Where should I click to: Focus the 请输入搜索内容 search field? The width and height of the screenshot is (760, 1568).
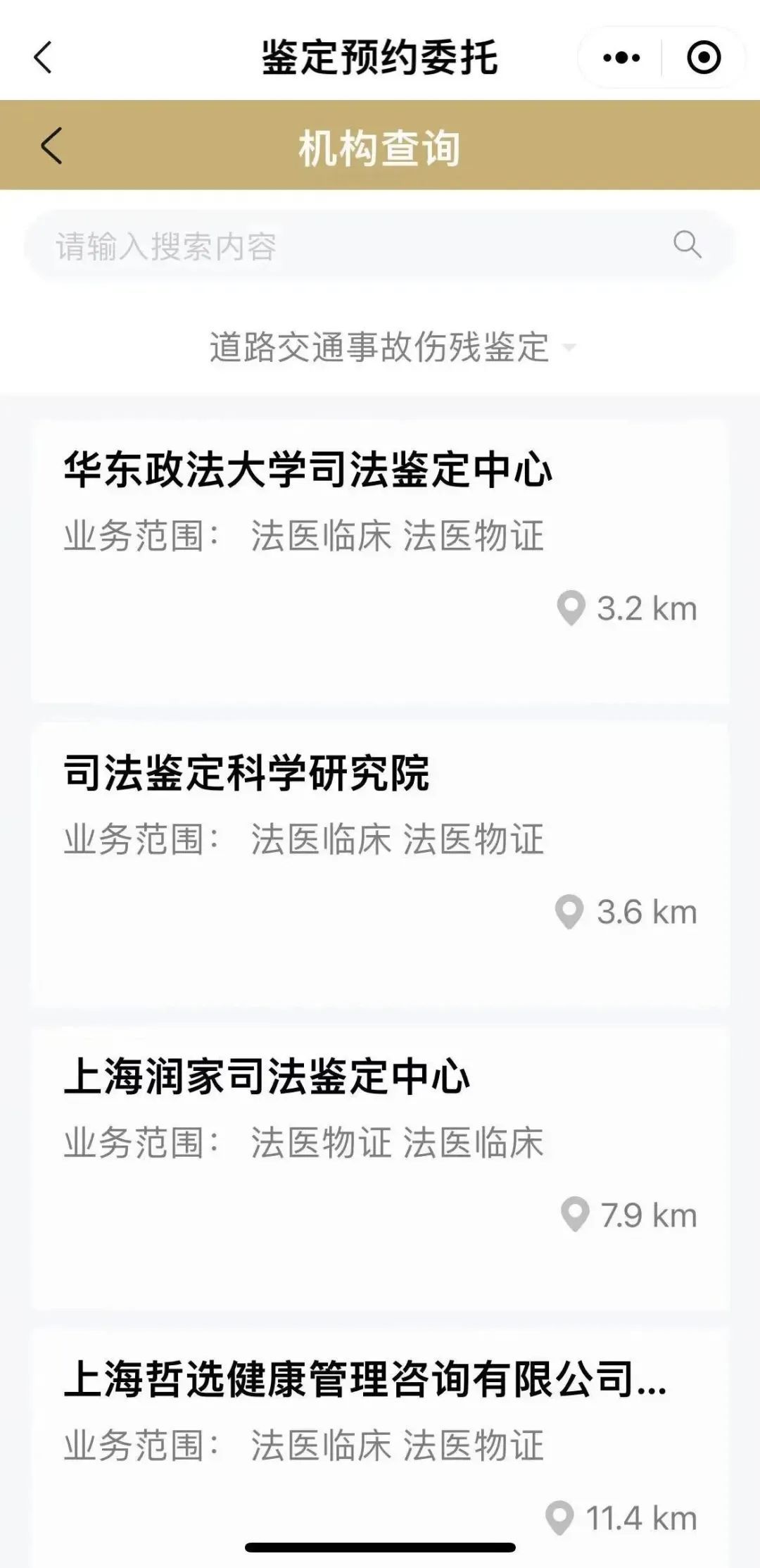352,246
